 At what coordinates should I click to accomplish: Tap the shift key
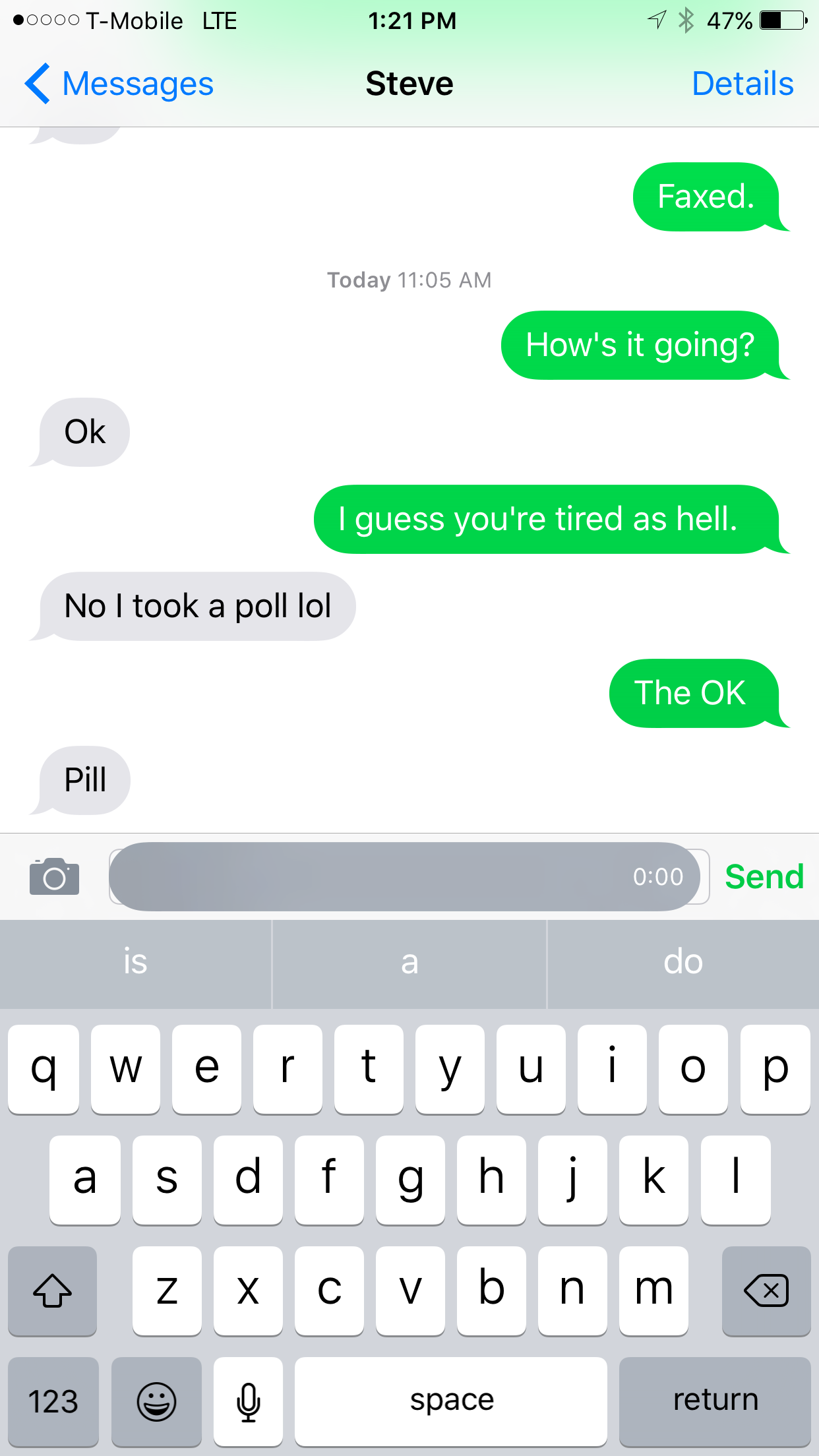coord(52,1290)
